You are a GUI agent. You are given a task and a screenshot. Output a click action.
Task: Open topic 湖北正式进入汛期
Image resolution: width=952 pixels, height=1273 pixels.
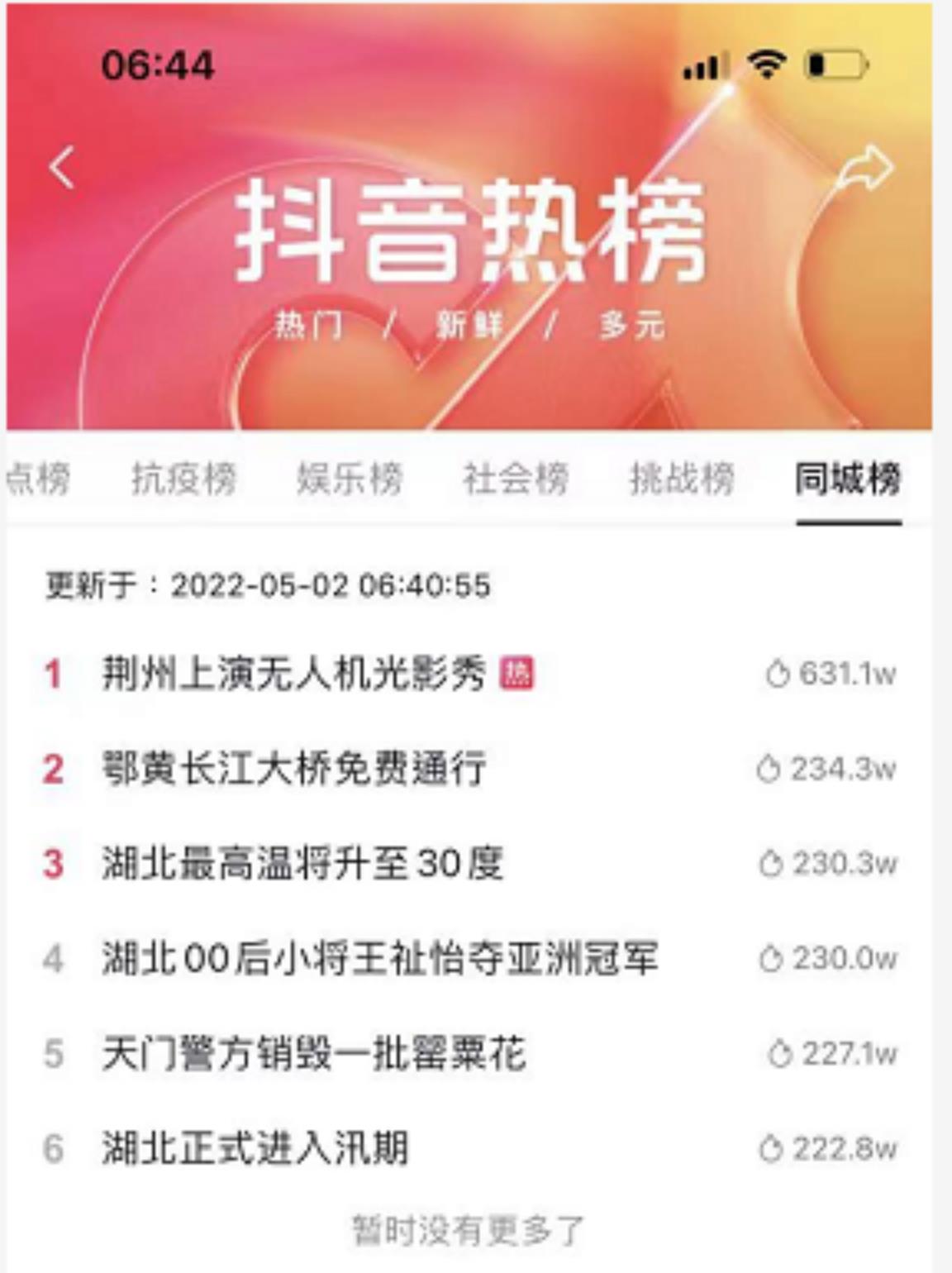[255, 1149]
